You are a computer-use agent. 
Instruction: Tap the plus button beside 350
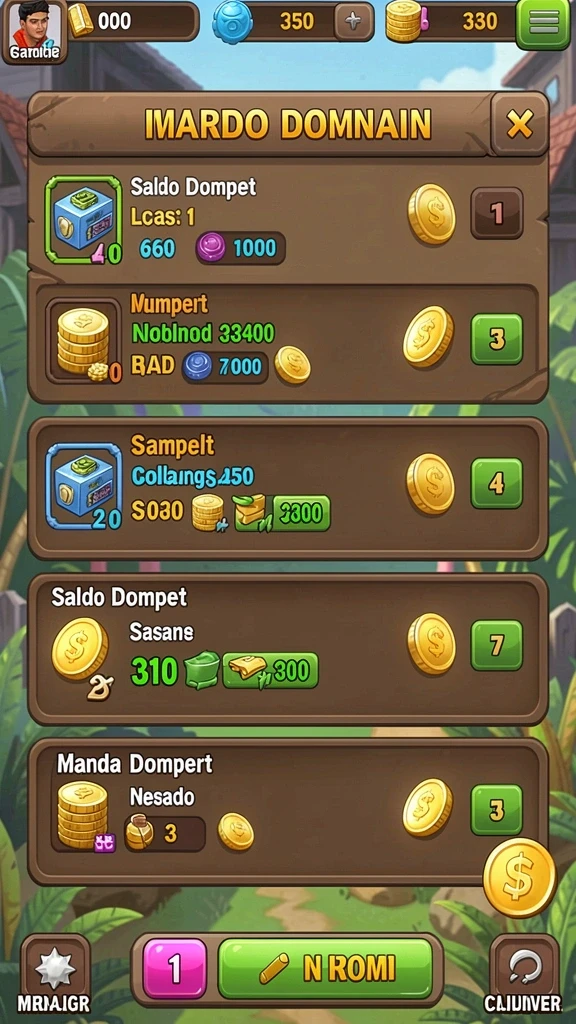pyautogui.click(x=353, y=22)
